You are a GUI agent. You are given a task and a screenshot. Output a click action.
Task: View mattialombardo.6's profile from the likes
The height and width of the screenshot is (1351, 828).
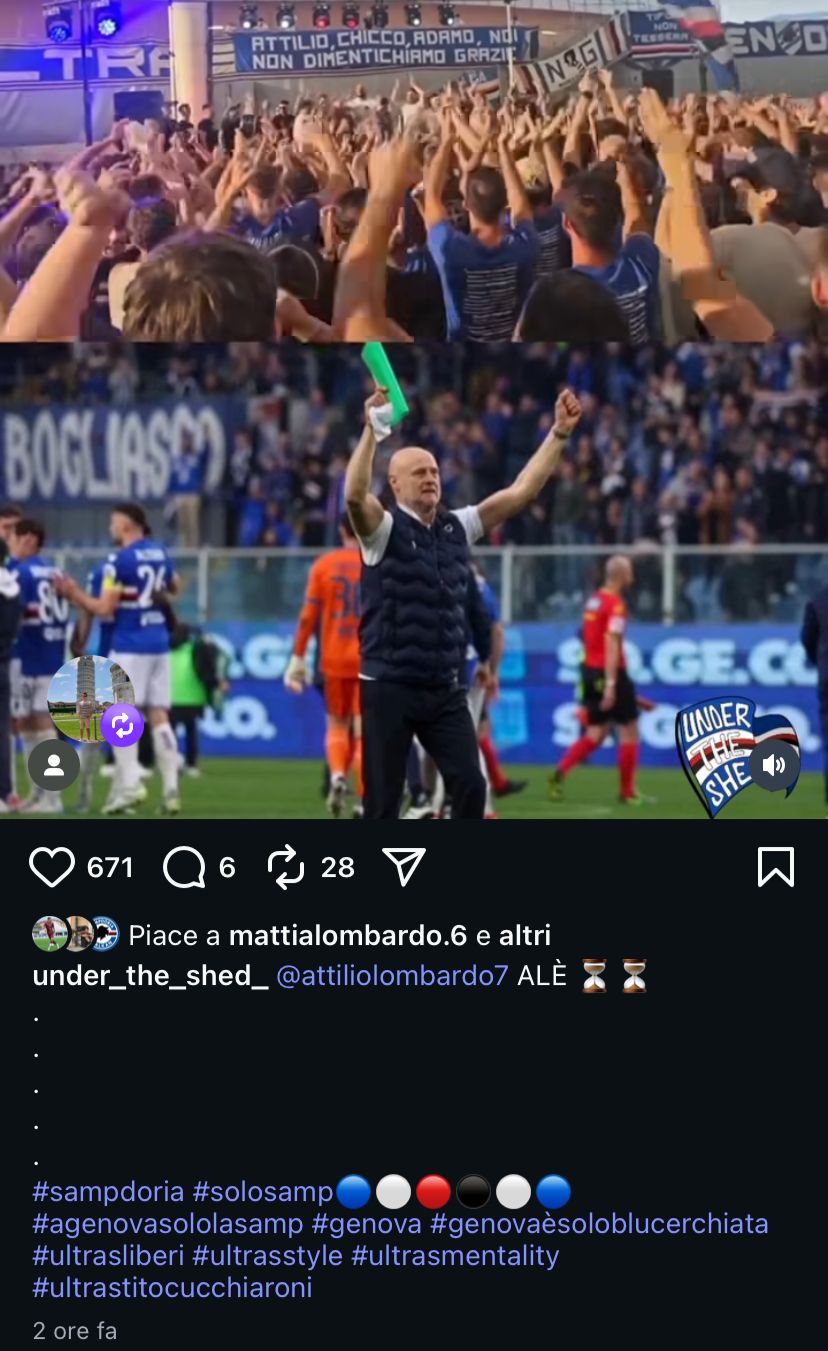point(348,935)
